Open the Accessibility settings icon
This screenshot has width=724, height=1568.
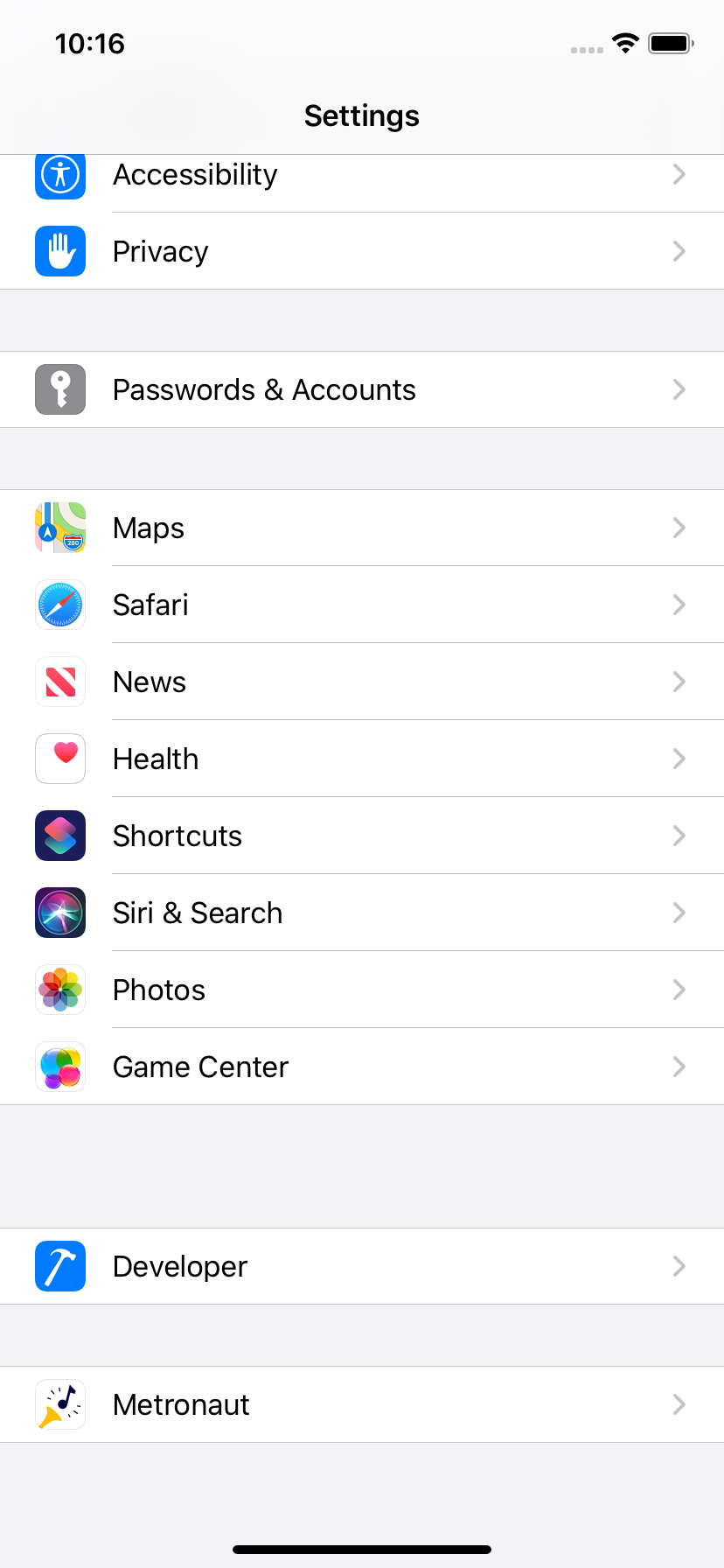point(59,175)
